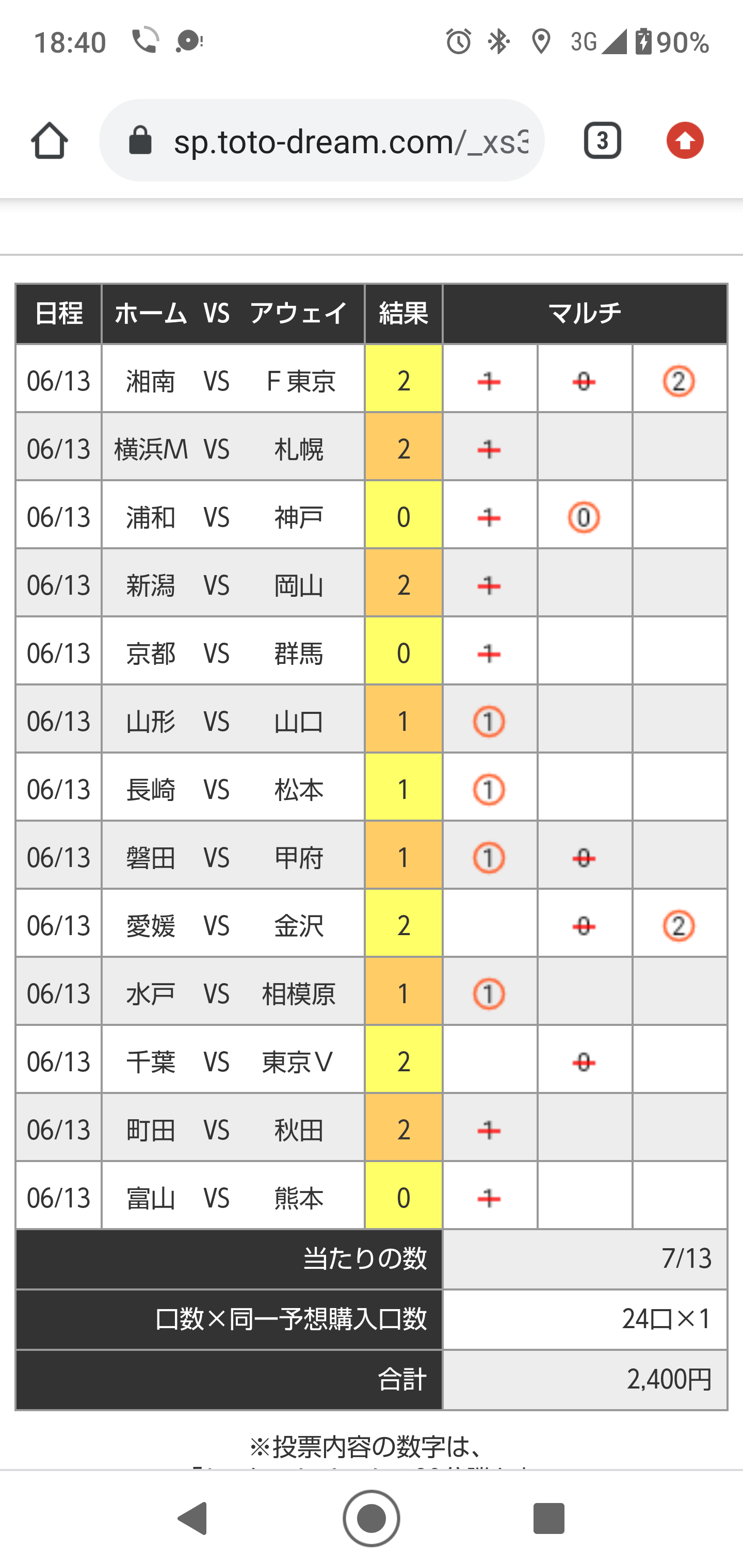Go back with the system back button
The image size is (743, 1568).
pos(193,1518)
